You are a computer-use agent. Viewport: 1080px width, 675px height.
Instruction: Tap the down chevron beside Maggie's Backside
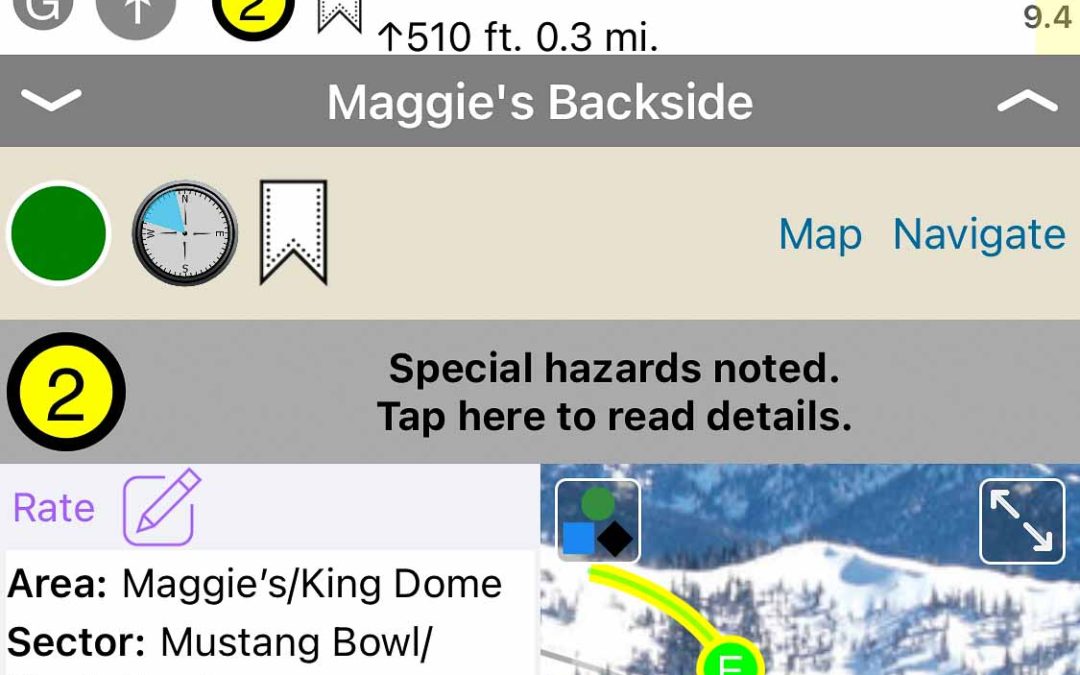point(50,100)
